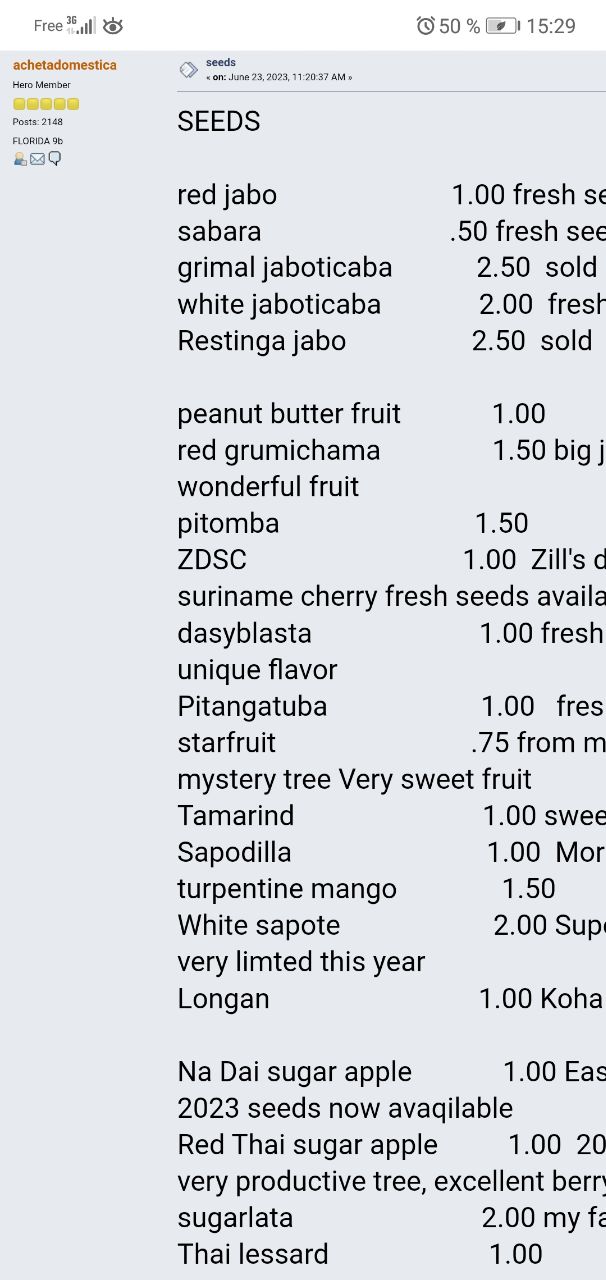This screenshot has height=1280, width=606.
Task: View profile via the person icon
Action: pos(20,159)
